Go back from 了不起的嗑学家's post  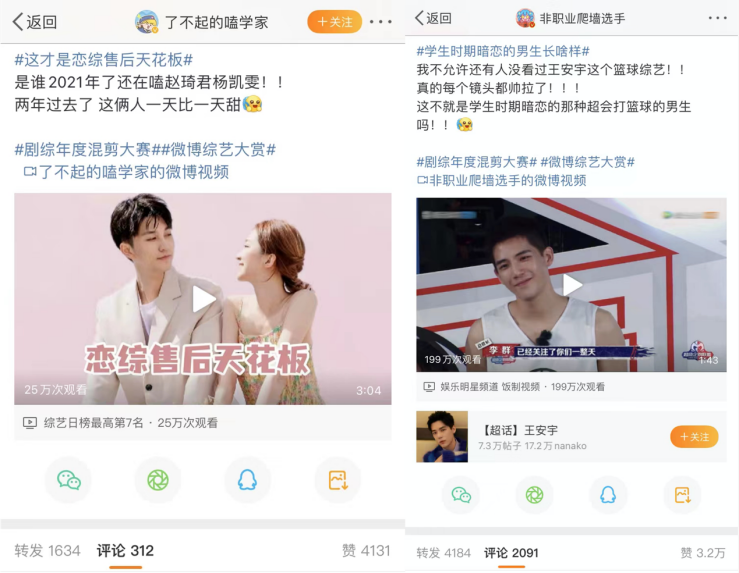pyautogui.click(x=34, y=21)
